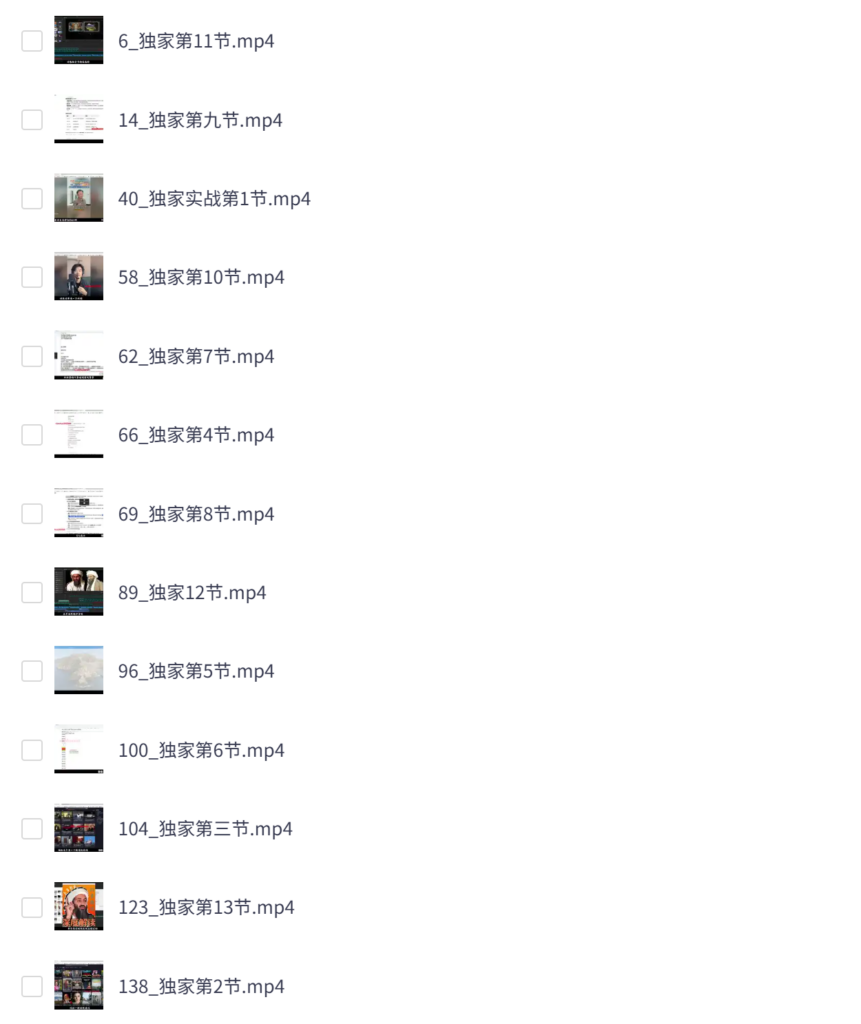Open 100_独家第6节.mp4
Viewport: 861px width, 1024px height.
(x=201, y=750)
